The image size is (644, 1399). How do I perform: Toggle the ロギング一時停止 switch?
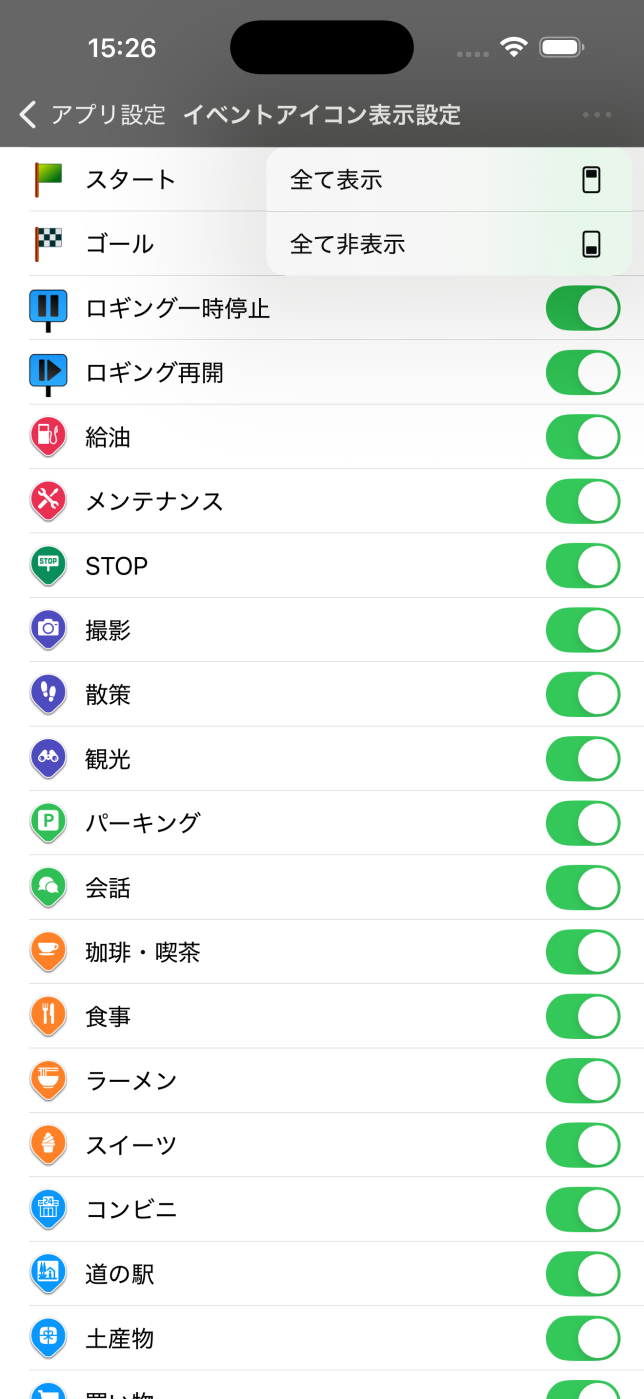coord(583,308)
